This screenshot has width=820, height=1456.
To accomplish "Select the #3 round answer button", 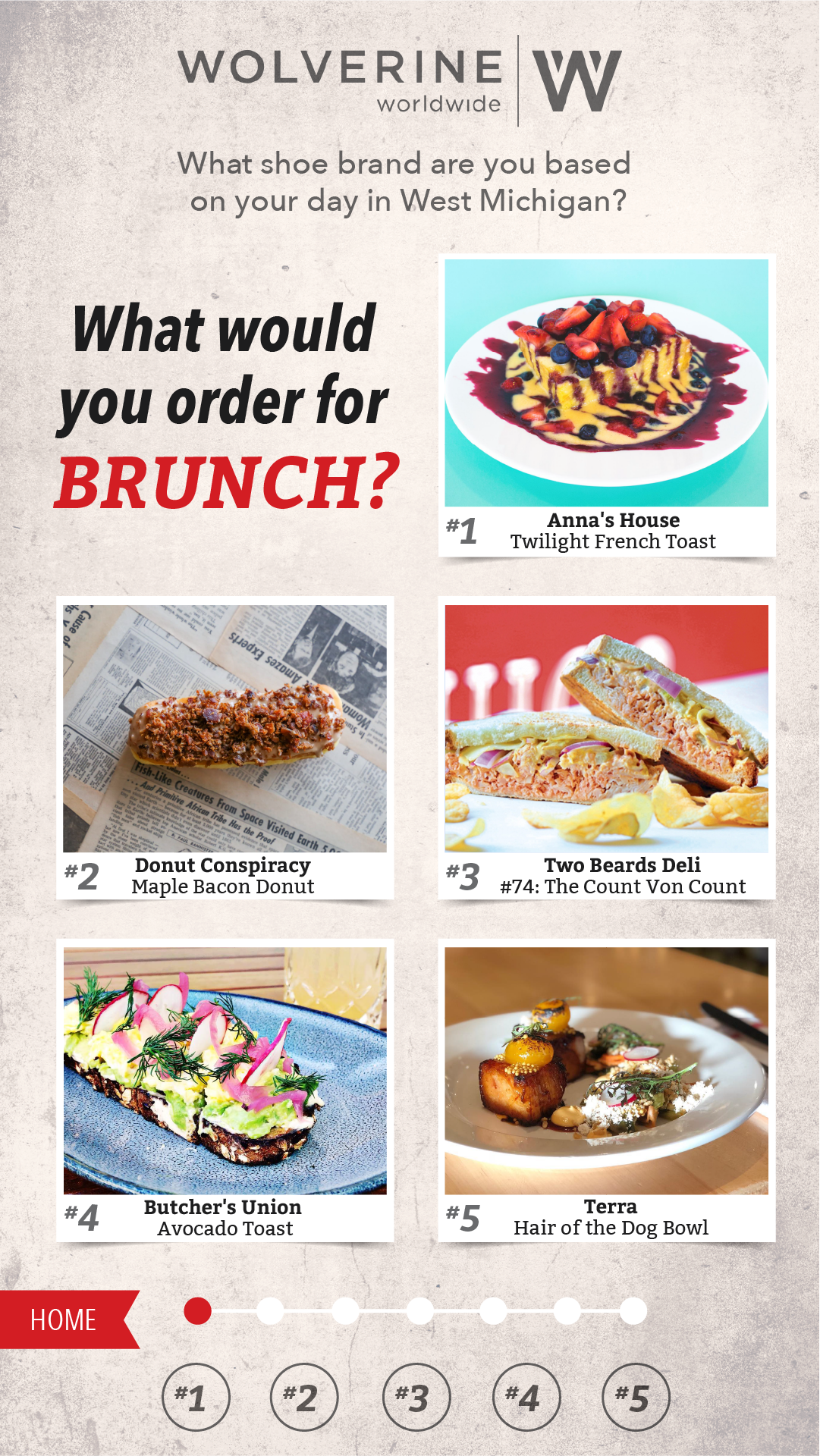I will pos(416,1397).
